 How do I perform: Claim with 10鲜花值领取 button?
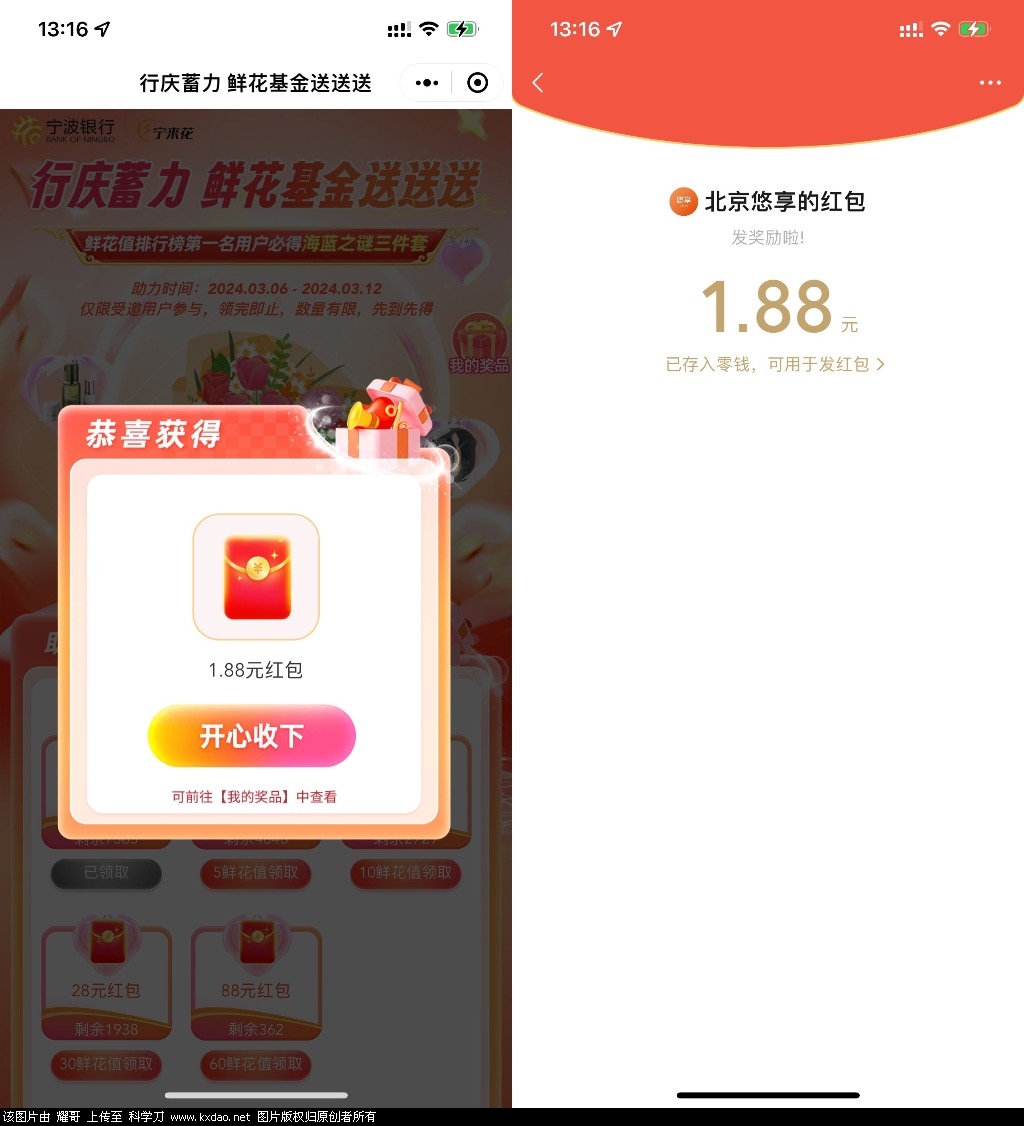tap(406, 873)
